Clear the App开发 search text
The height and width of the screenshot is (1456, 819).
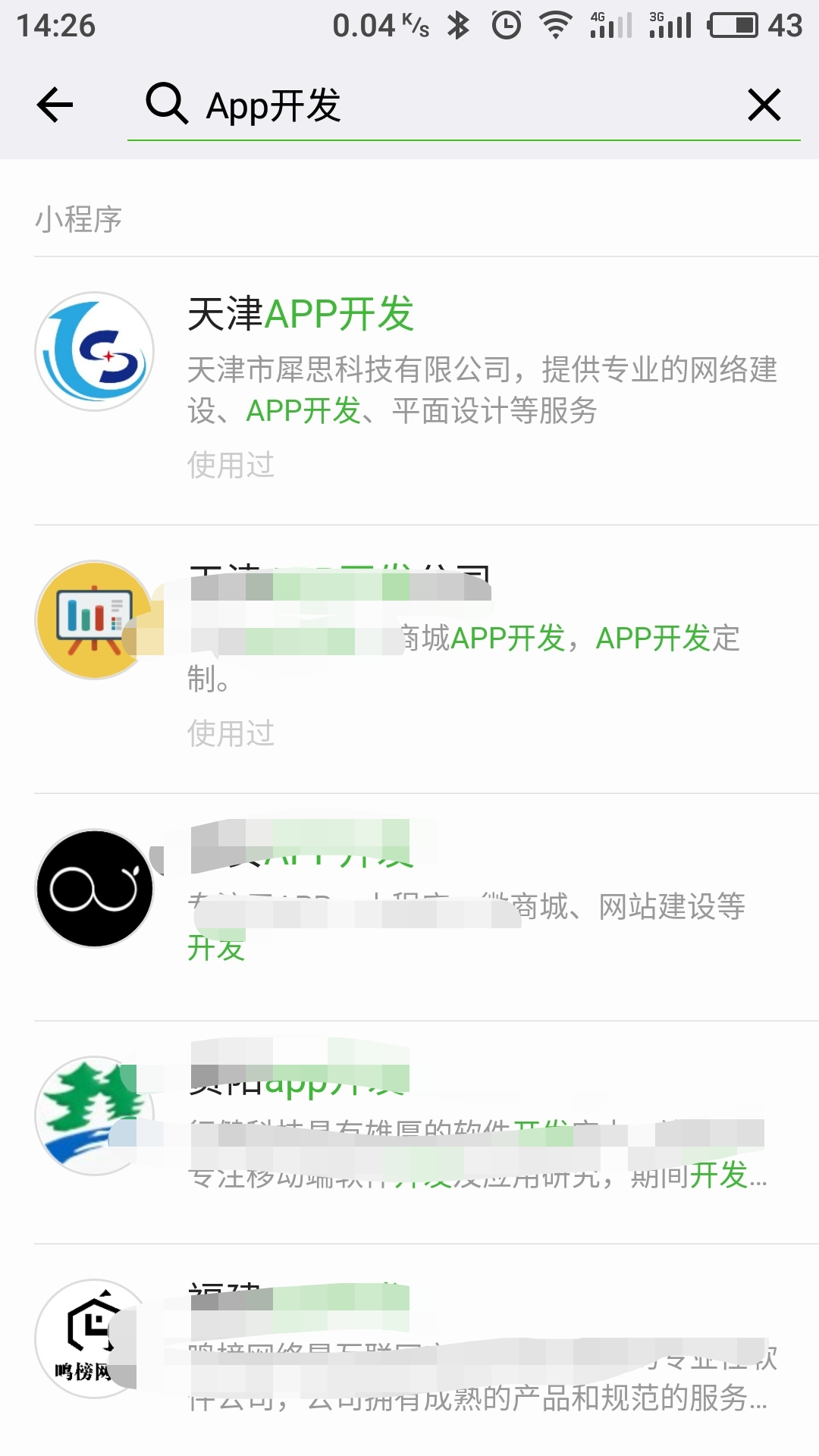pyautogui.click(x=764, y=105)
